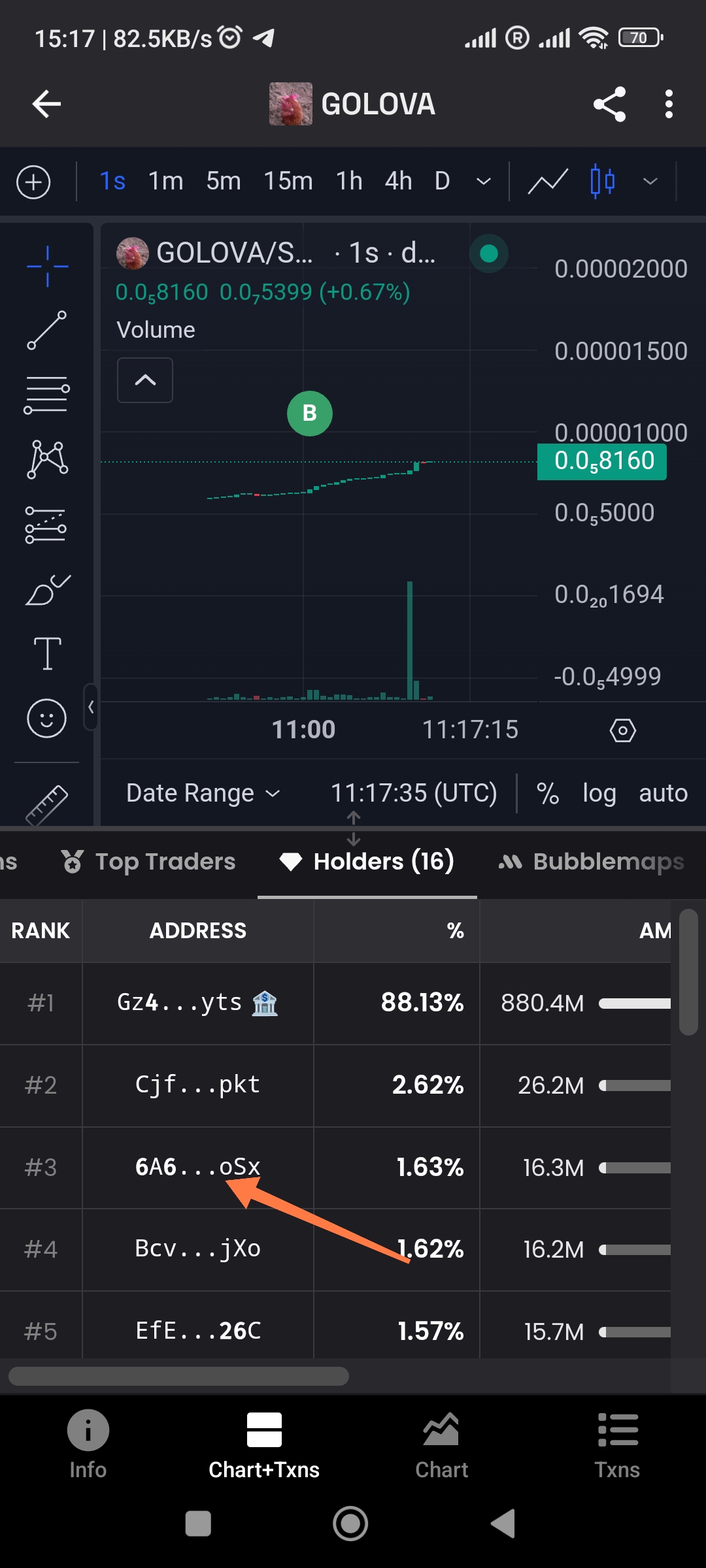Image resolution: width=706 pixels, height=1568 pixels.
Task: Collapse the chart legend arrow
Action: (x=145, y=380)
